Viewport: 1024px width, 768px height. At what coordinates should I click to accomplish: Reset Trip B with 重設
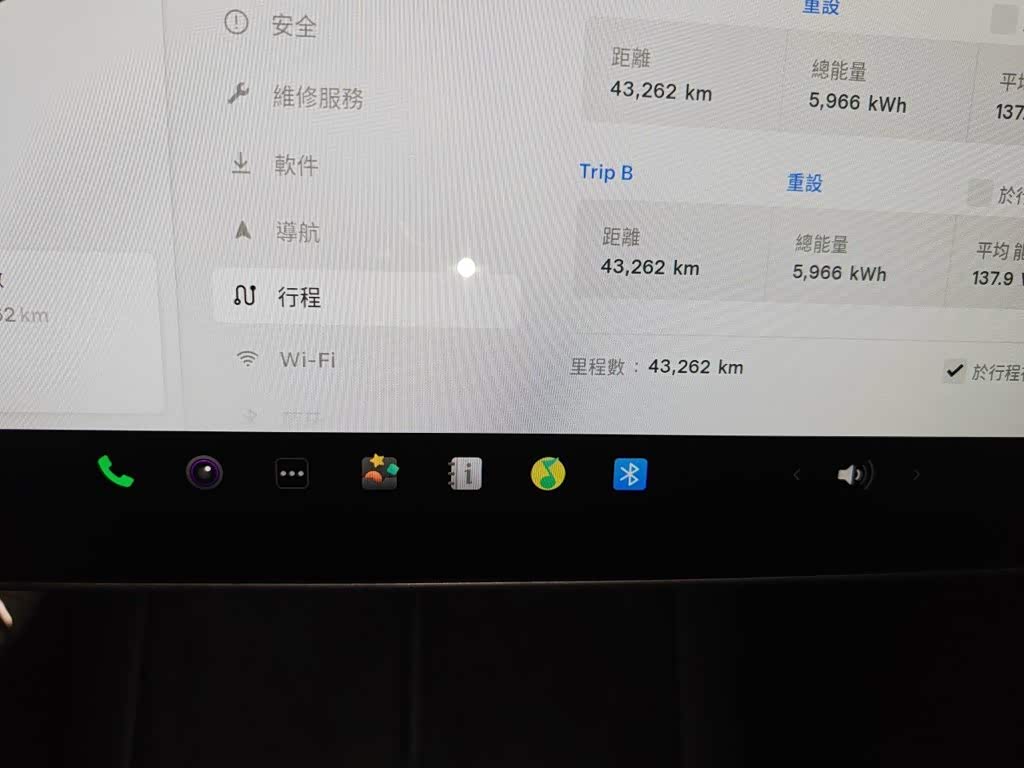point(805,183)
